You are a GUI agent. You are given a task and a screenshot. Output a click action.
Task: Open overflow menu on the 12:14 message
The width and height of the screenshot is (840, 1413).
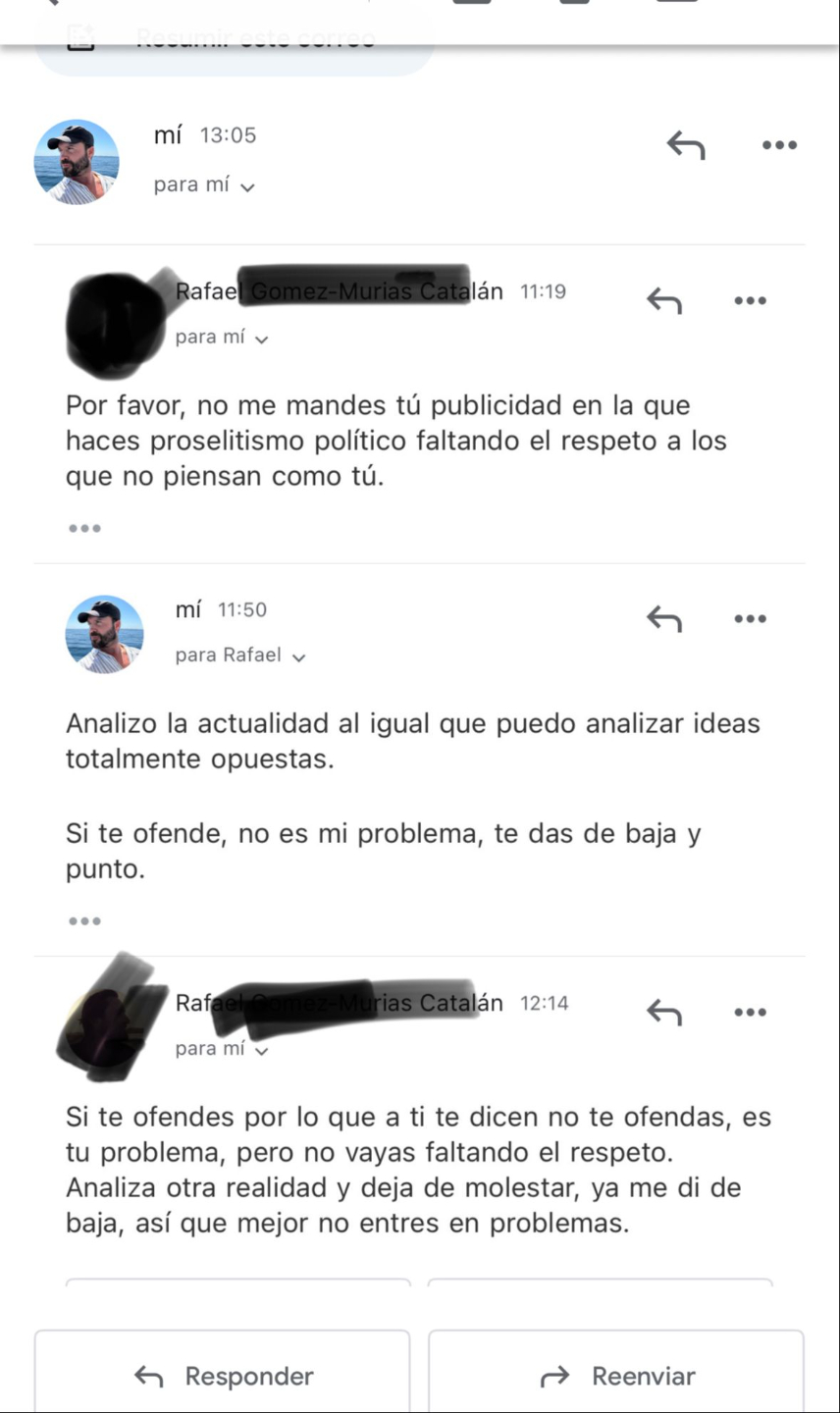(751, 1012)
